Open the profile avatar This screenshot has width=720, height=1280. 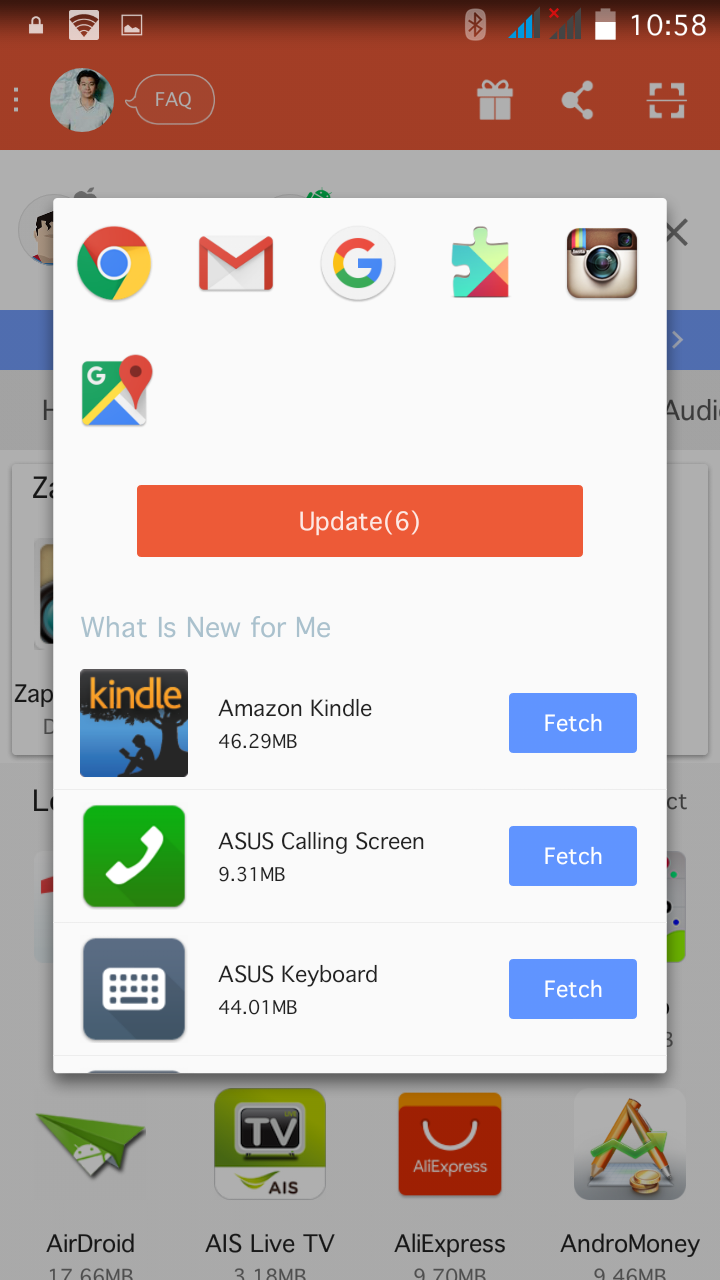[82, 100]
